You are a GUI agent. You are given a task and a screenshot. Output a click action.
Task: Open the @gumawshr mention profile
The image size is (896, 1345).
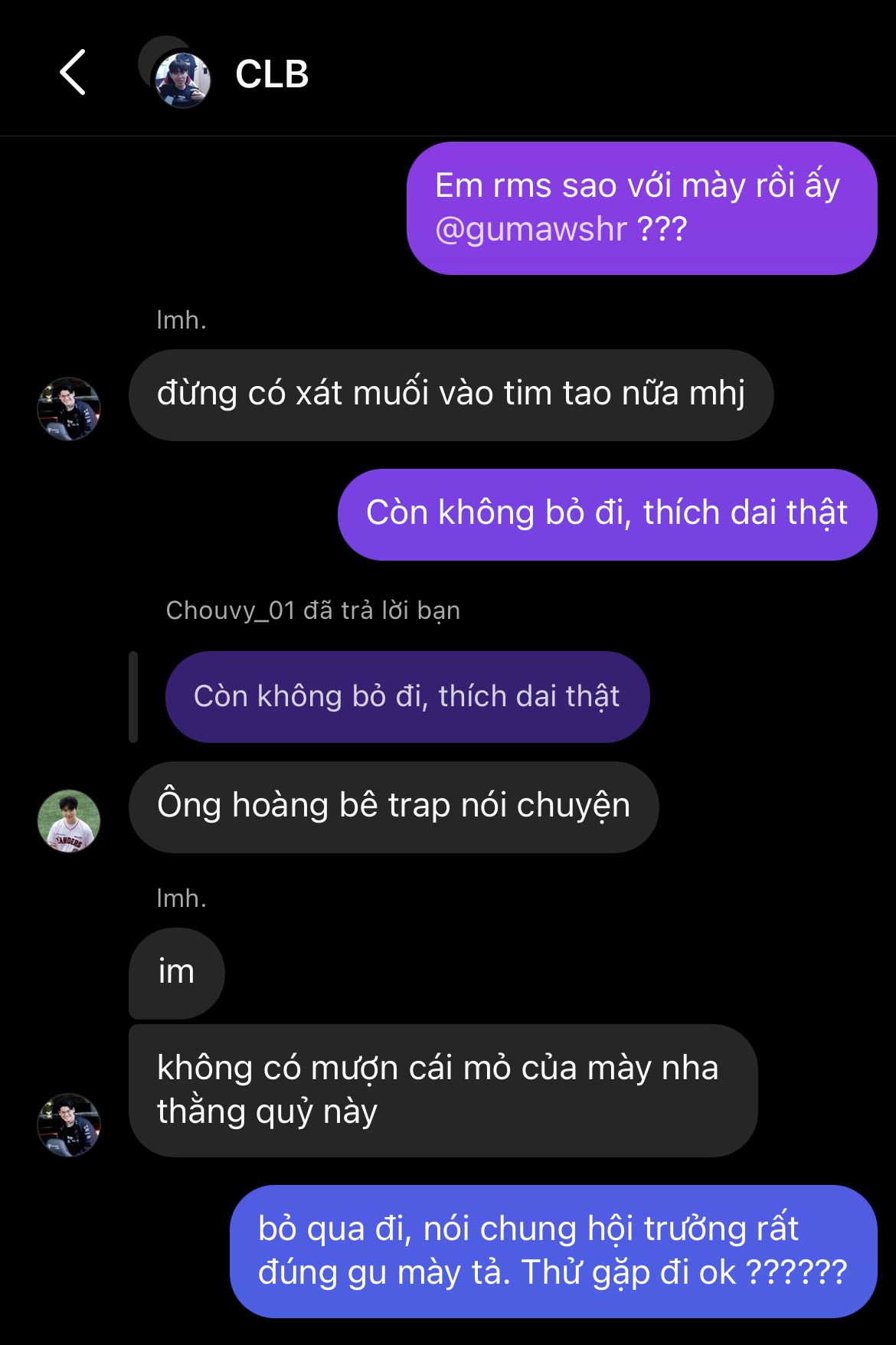[531, 229]
